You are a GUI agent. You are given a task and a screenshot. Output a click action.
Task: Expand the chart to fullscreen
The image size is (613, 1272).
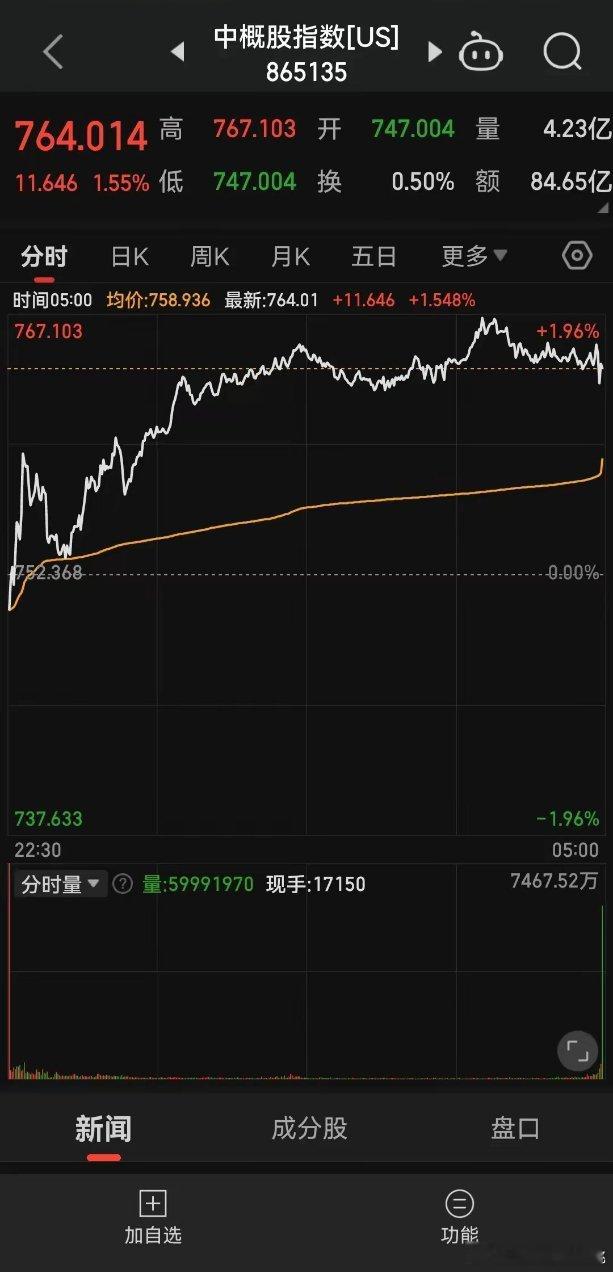coord(577,1051)
